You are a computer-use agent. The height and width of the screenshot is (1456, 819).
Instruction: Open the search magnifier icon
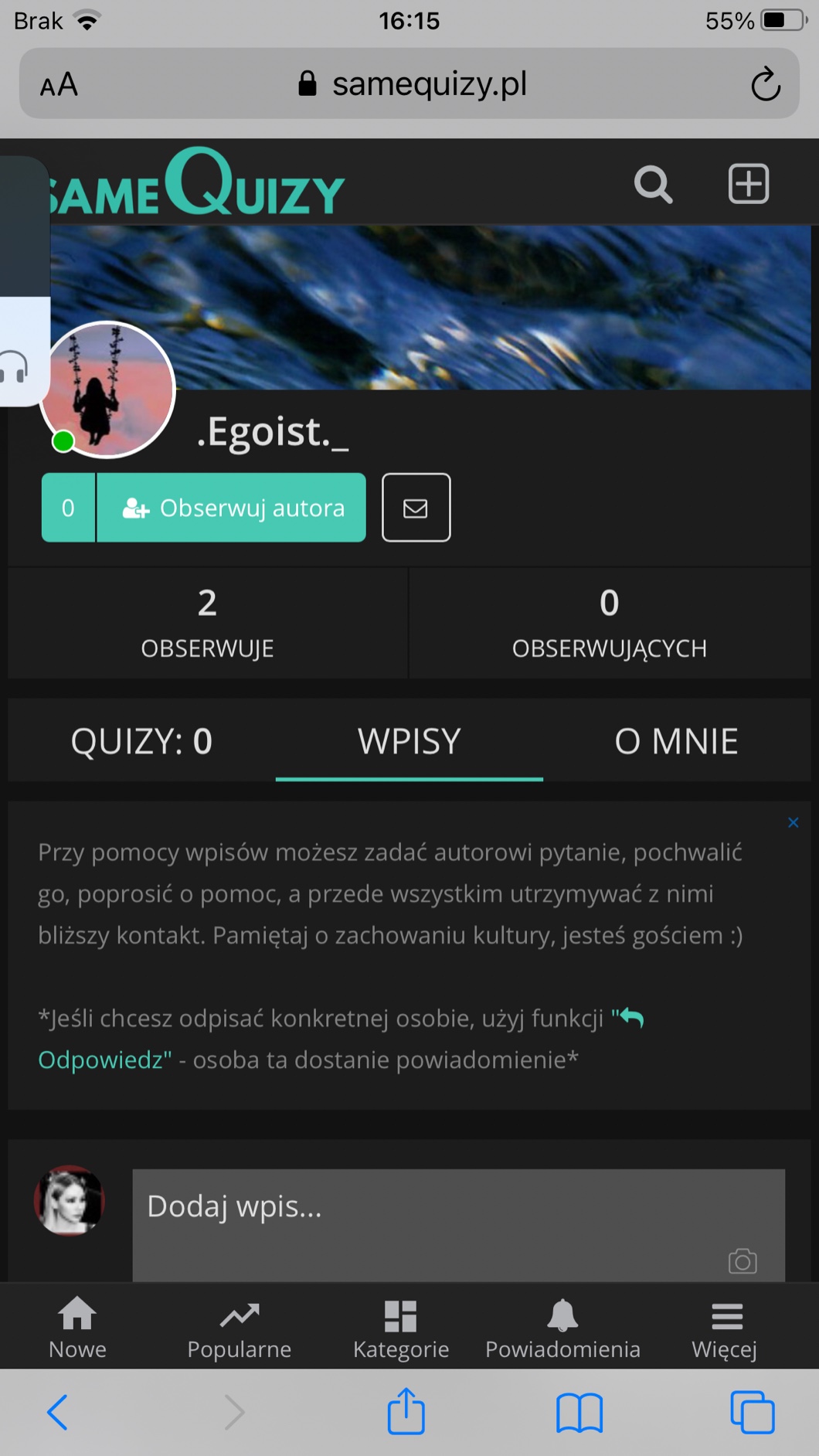[653, 185]
